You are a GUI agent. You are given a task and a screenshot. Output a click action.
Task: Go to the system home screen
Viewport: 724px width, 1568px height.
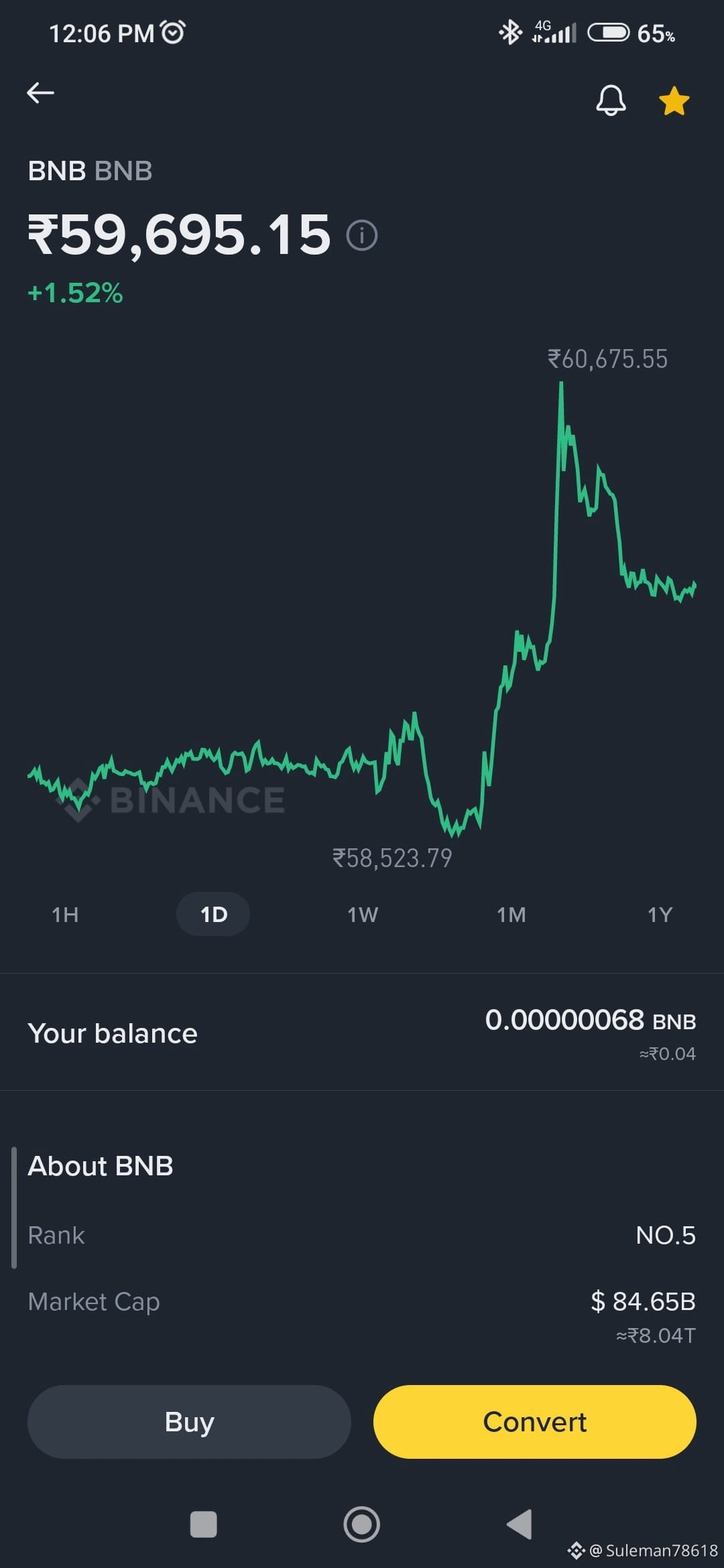(362, 1524)
